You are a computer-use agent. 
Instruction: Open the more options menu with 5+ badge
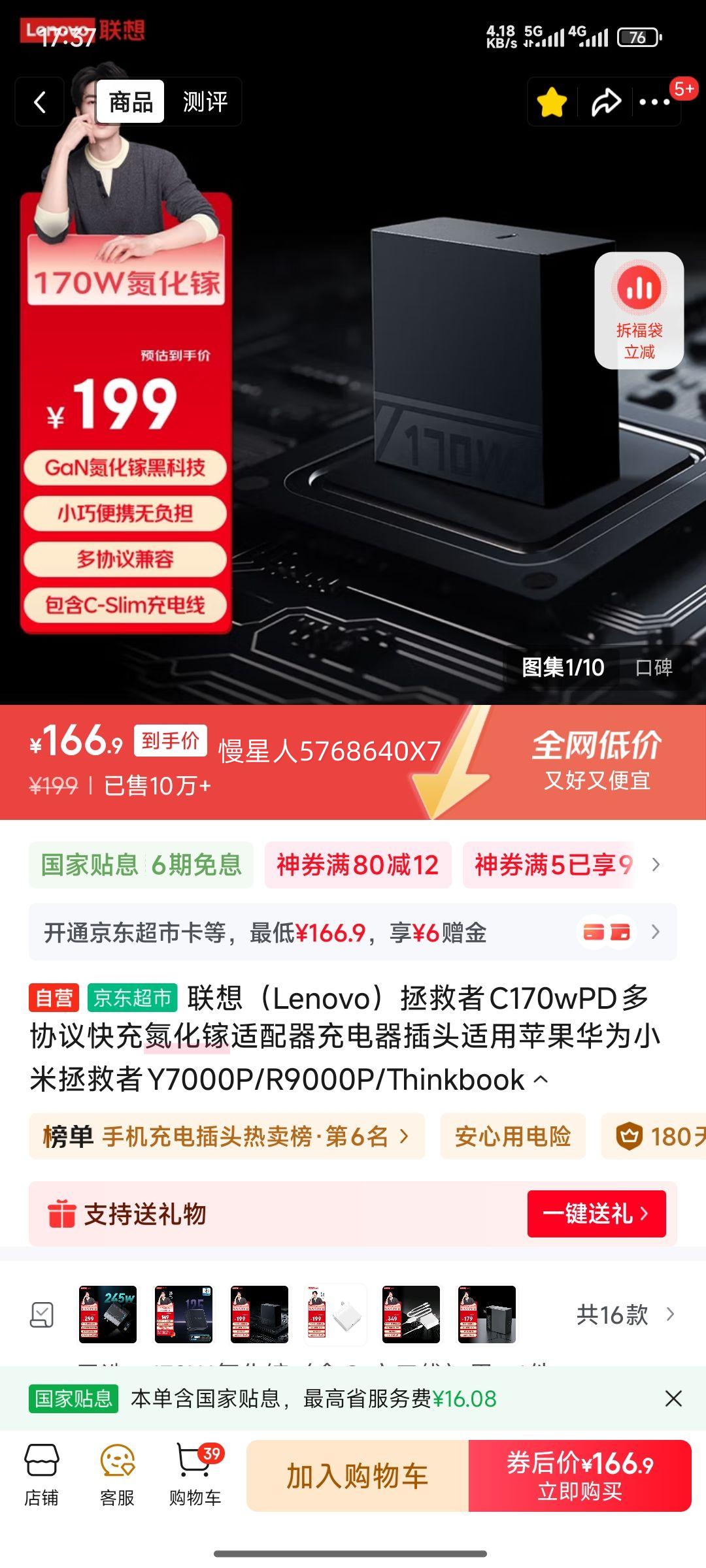(x=654, y=103)
